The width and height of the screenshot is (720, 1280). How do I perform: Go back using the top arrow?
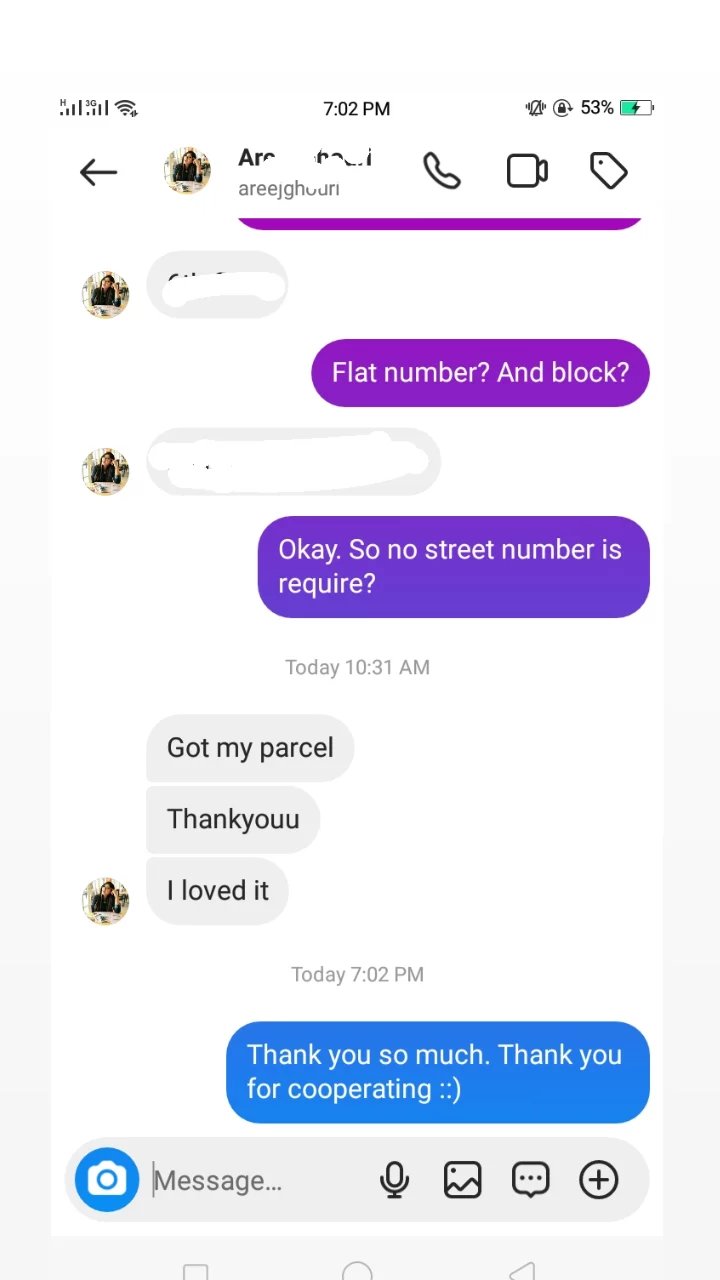(x=98, y=172)
